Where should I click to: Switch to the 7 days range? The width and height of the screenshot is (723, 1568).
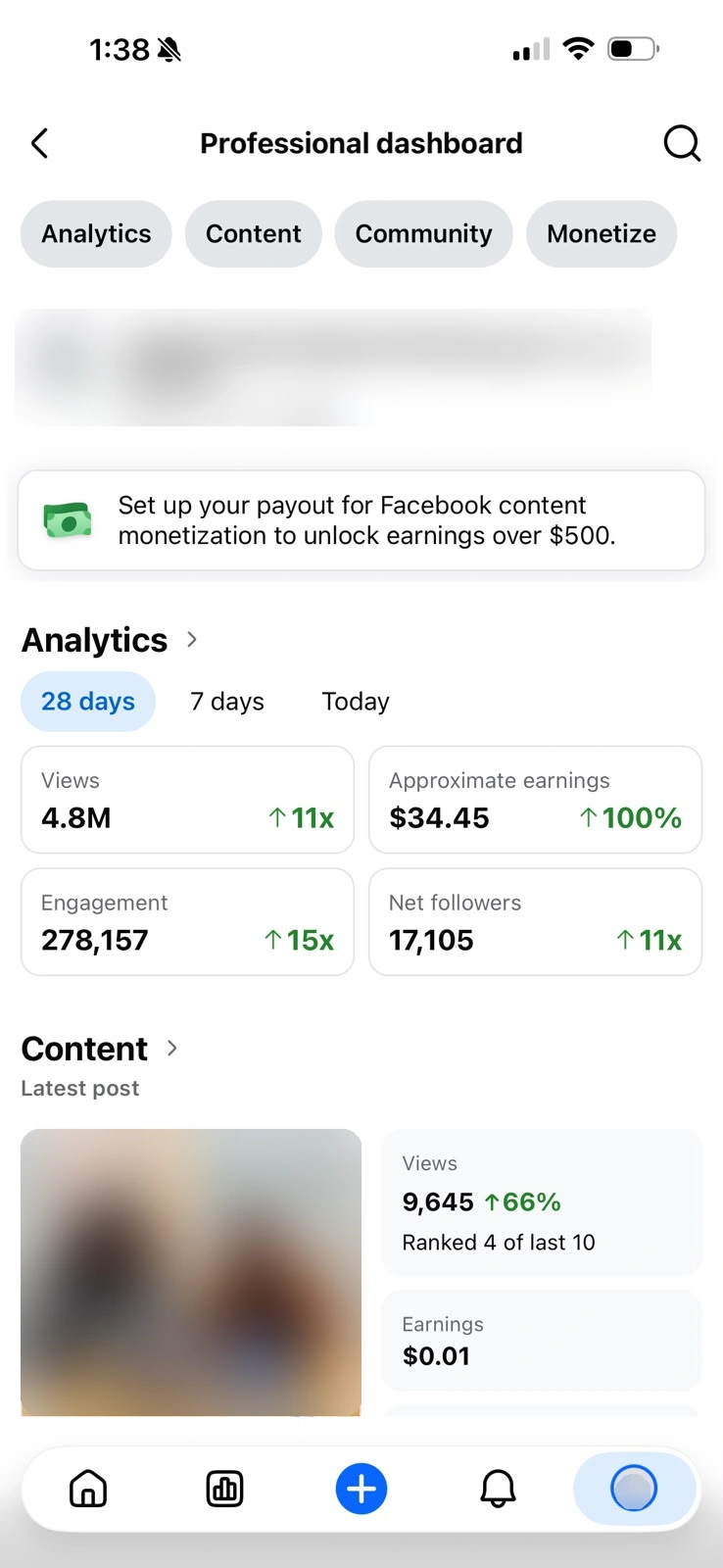227,702
